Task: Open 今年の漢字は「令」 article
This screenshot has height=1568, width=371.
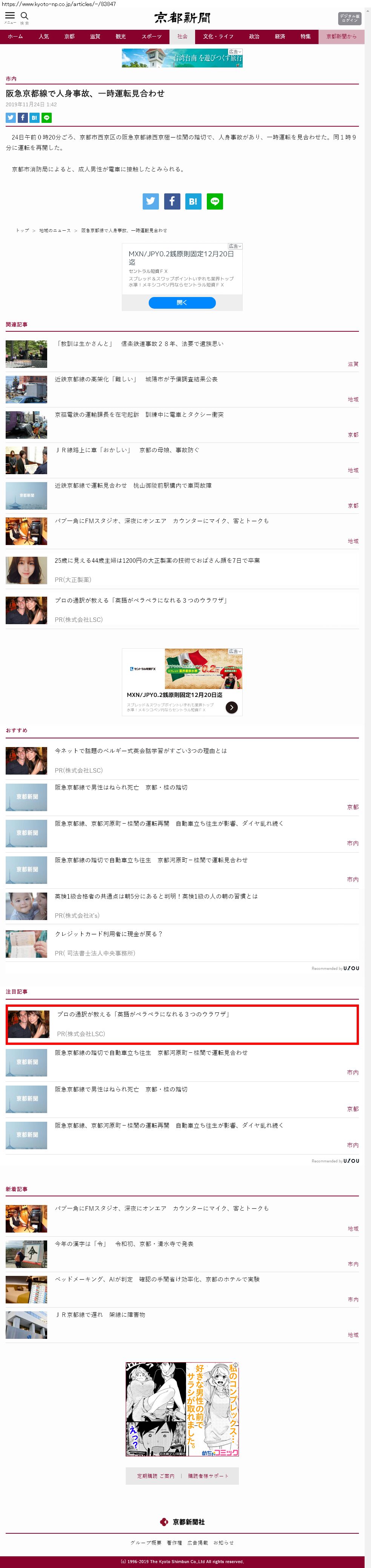Action: click(x=124, y=1243)
